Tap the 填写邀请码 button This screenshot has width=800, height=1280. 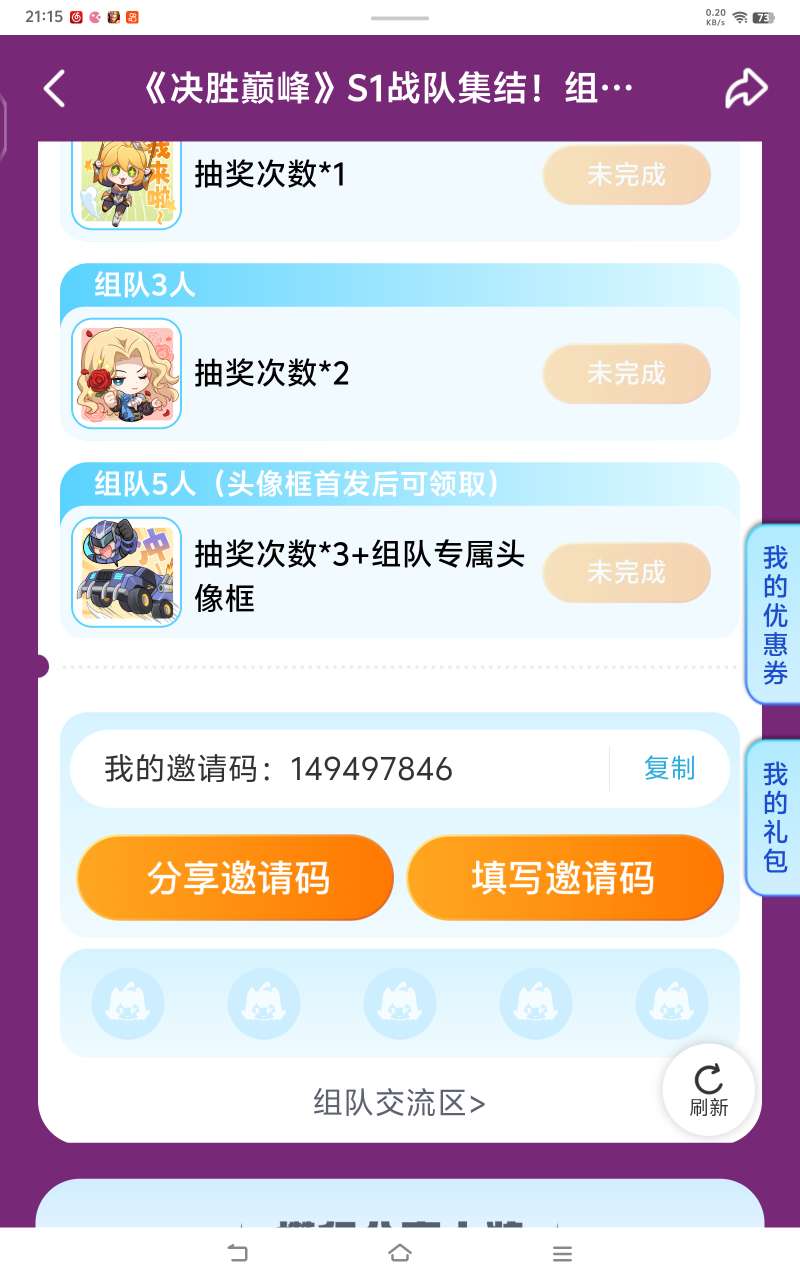point(564,878)
